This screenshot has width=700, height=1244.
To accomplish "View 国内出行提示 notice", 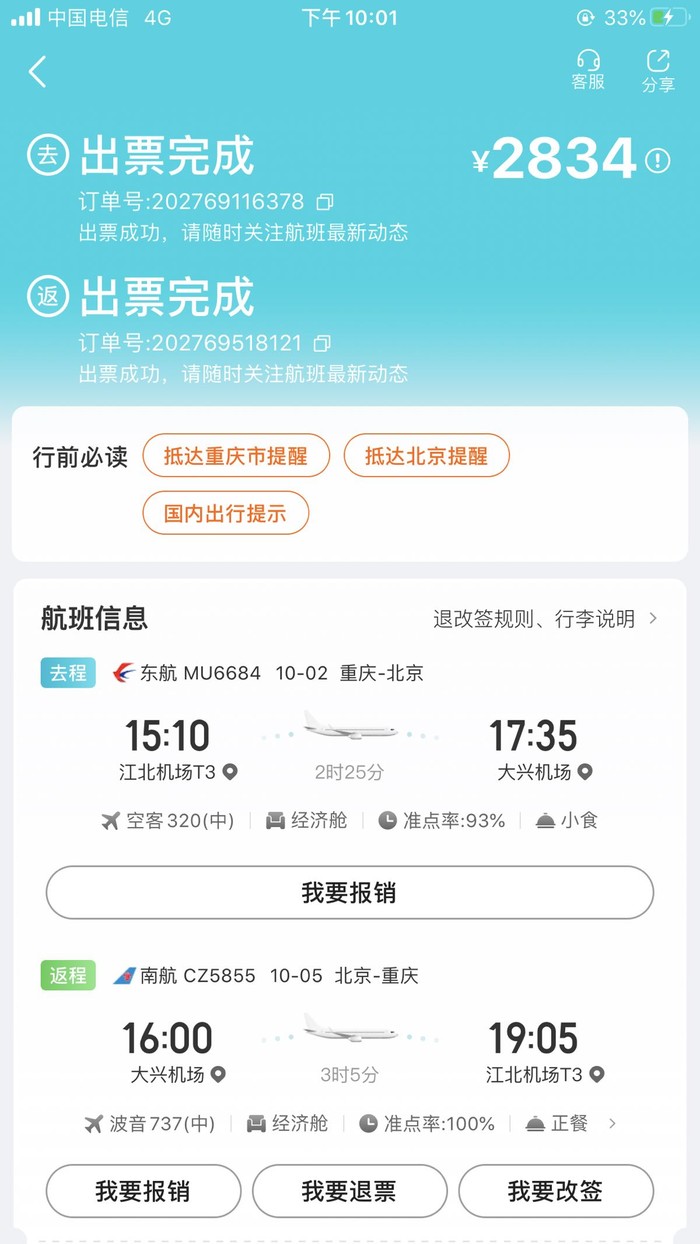I will [225, 513].
